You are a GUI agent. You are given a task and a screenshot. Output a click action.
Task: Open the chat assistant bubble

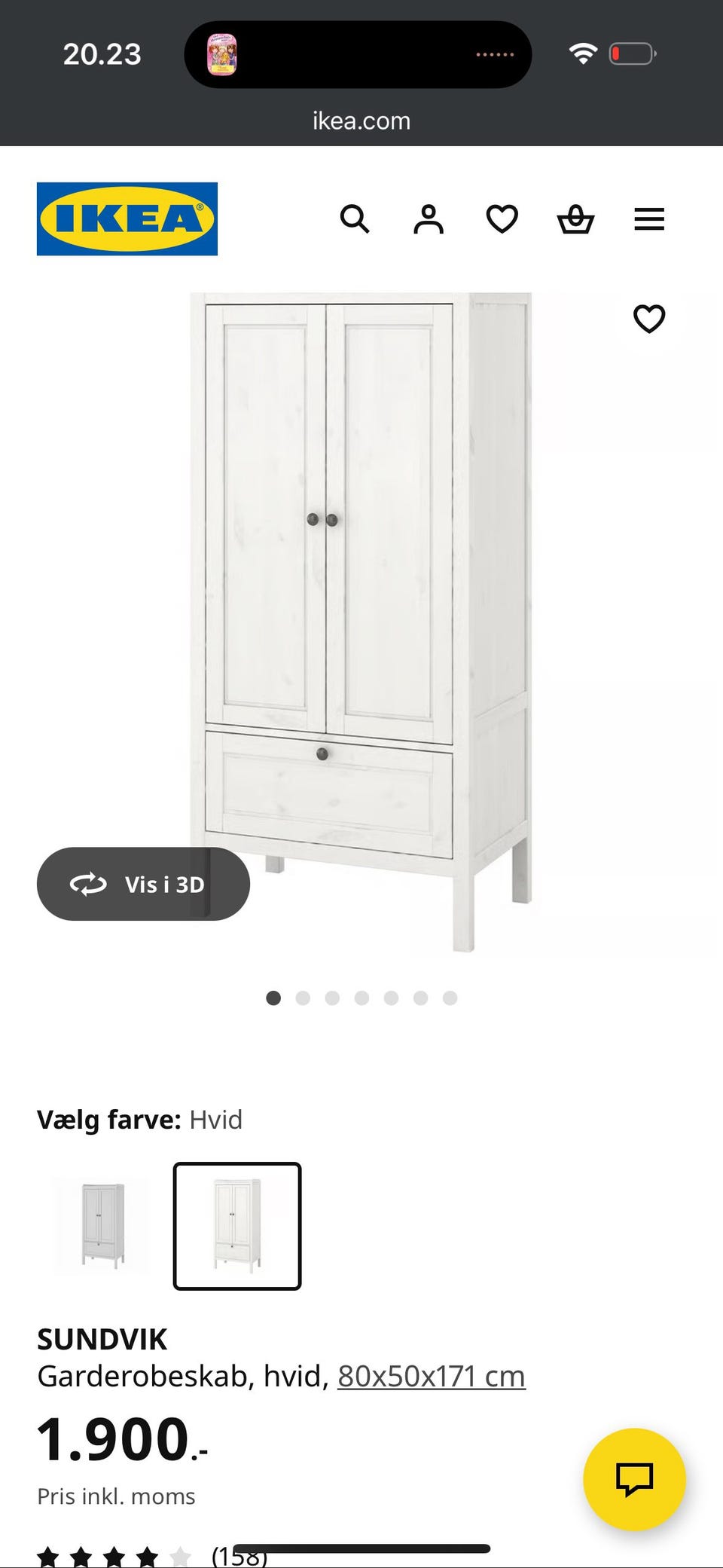pyautogui.click(x=635, y=1479)
